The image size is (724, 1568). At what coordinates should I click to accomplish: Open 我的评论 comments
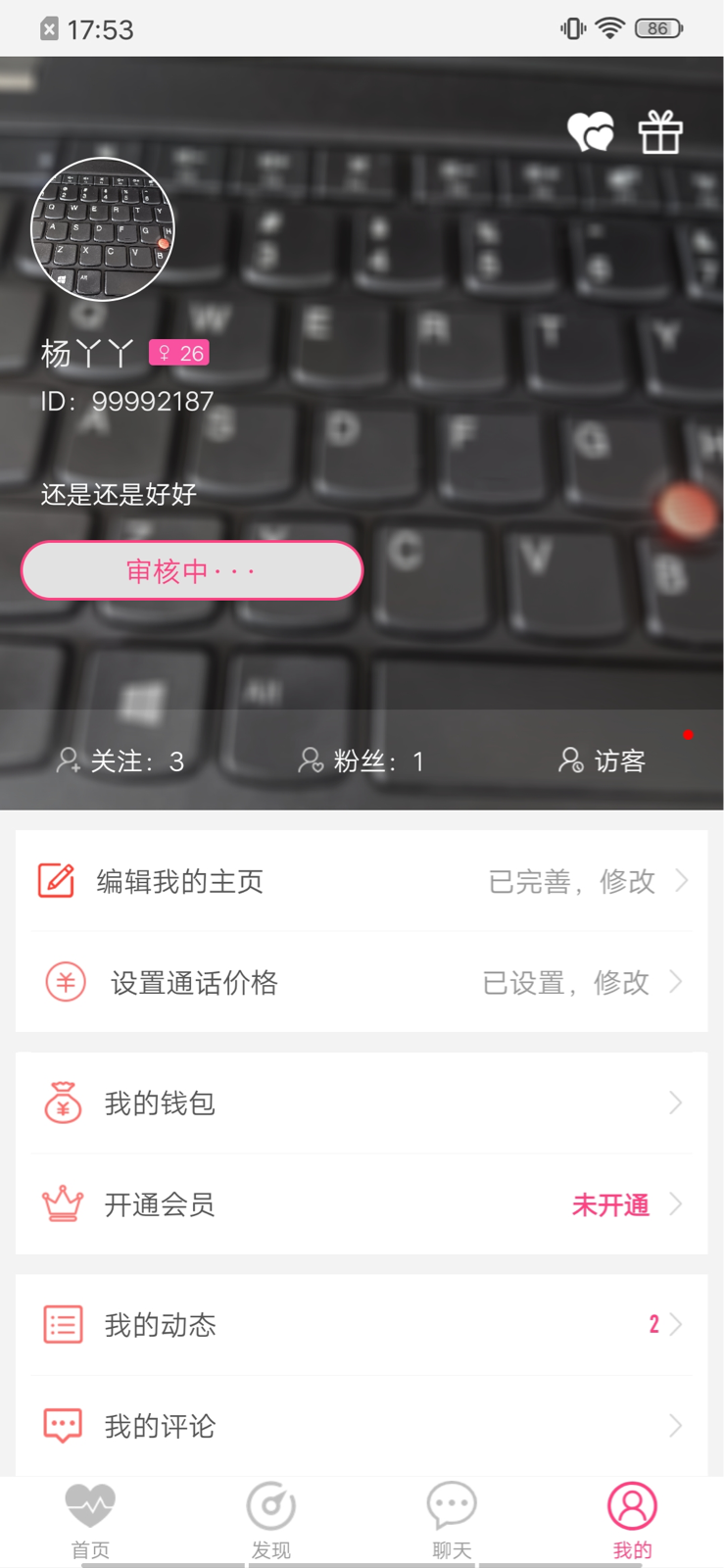point(362,1426)
